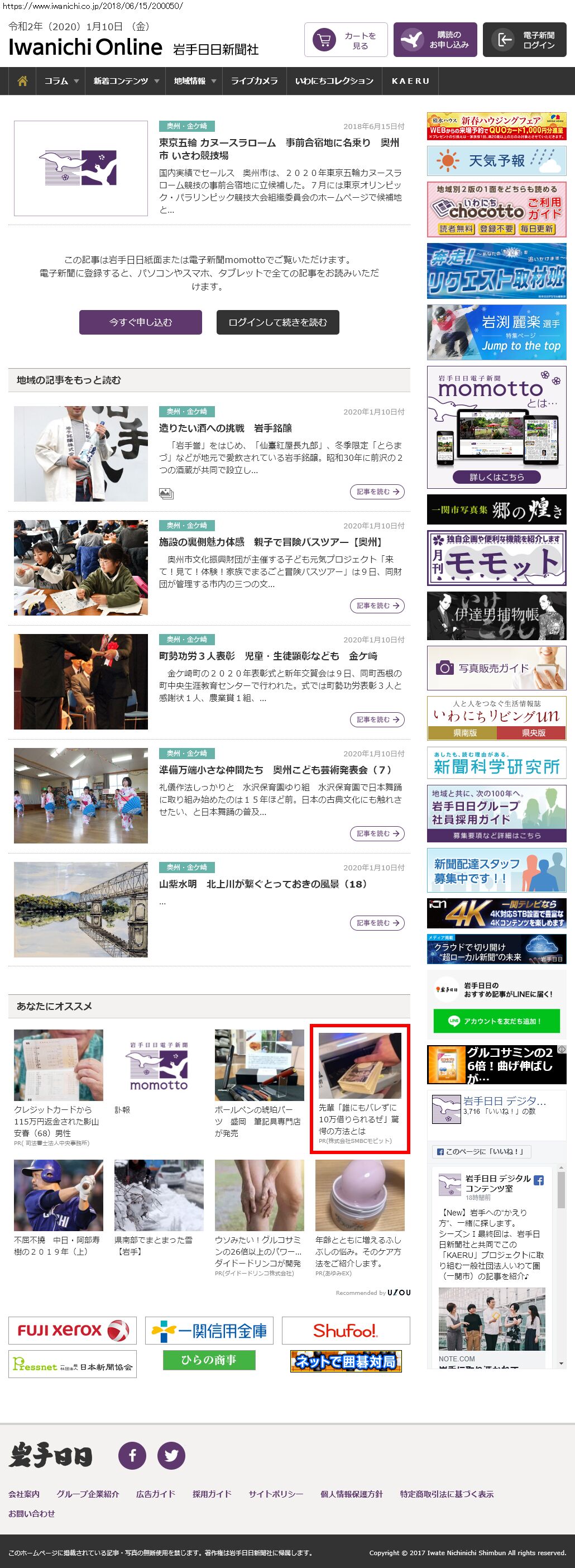
Task: Go to home via house icon
Action: pyautogui.click(x=22, y=81)
